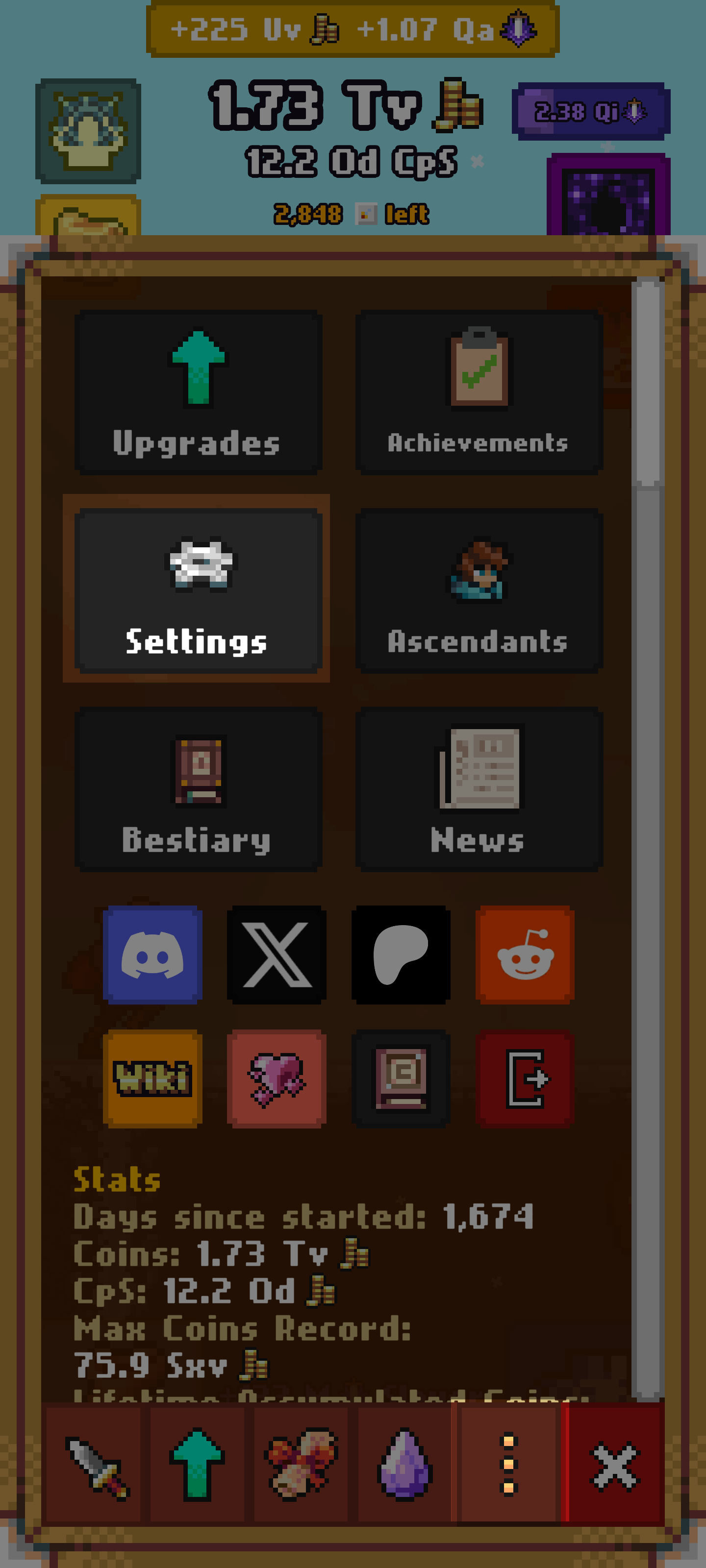Tap the pink heart icon

(x=277, y=1078)
